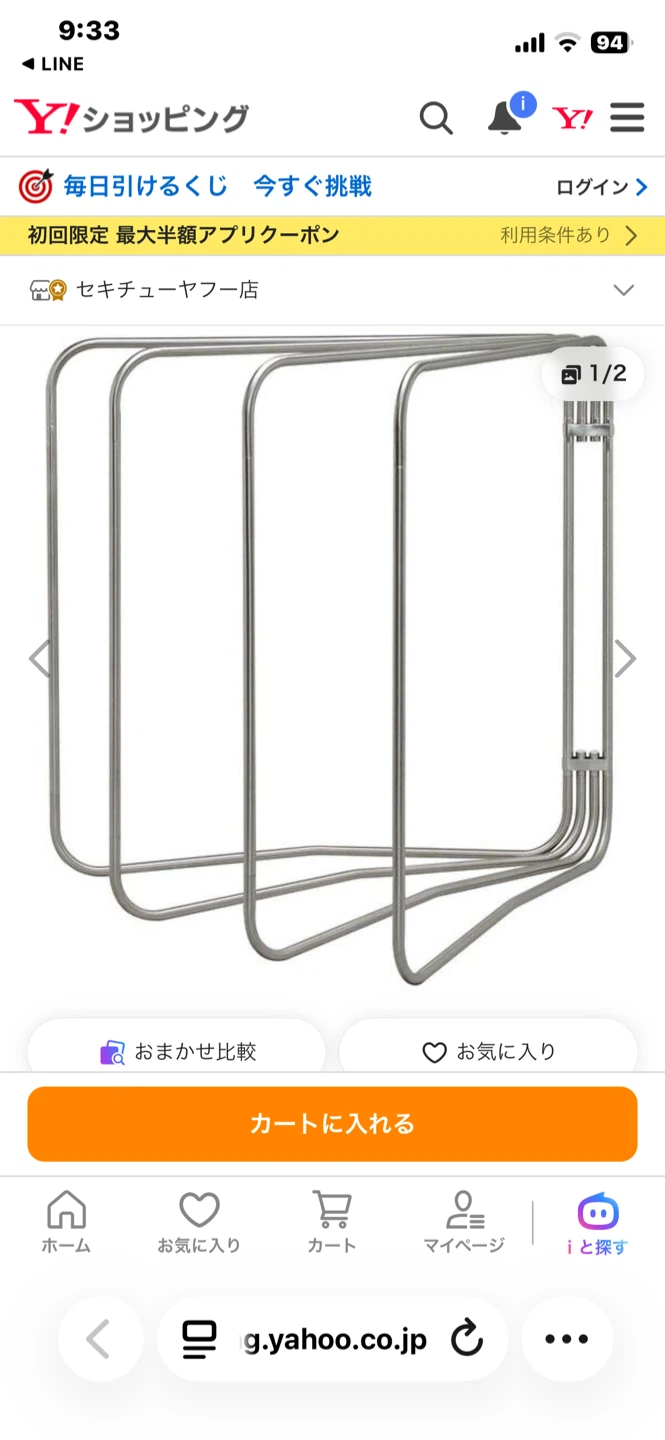Image resolution: width=665 pixels, height=1440 pixels.
Task: Tap the ログイン link
Action: pyautogui.click(x=602, y=187)
